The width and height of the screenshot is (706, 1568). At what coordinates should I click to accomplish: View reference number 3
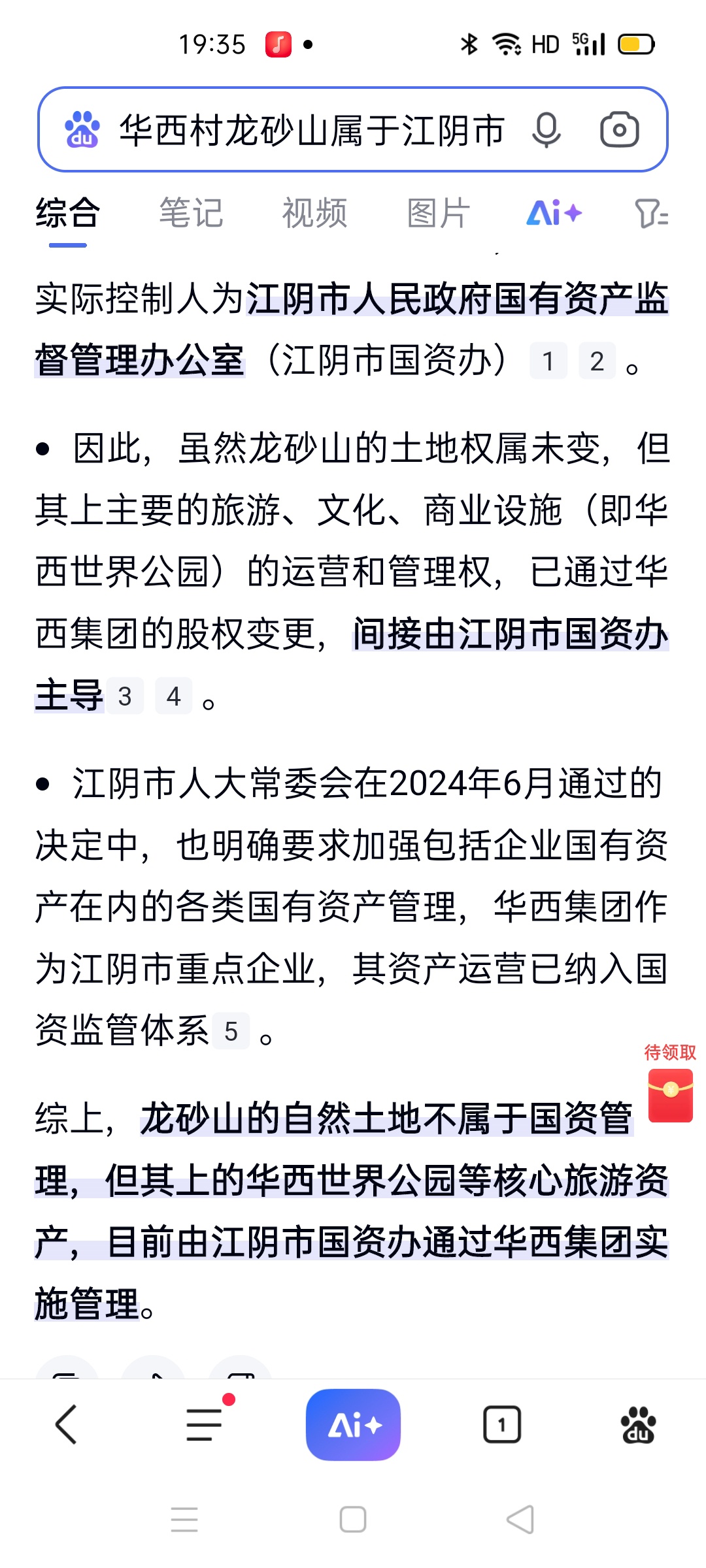(125, 696)
